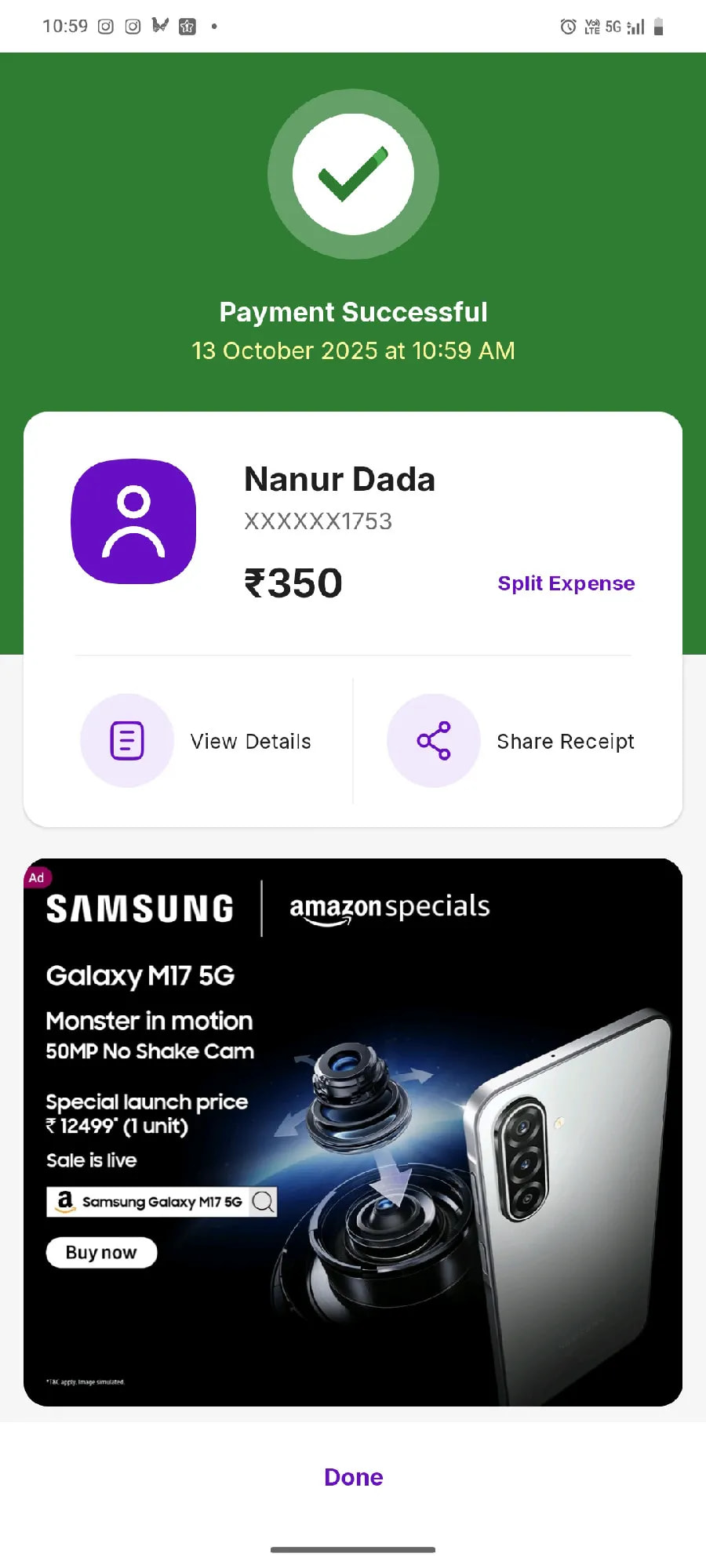
Task: Share the payment receipt
Action: pyautogui.click(x=511, y=741)
